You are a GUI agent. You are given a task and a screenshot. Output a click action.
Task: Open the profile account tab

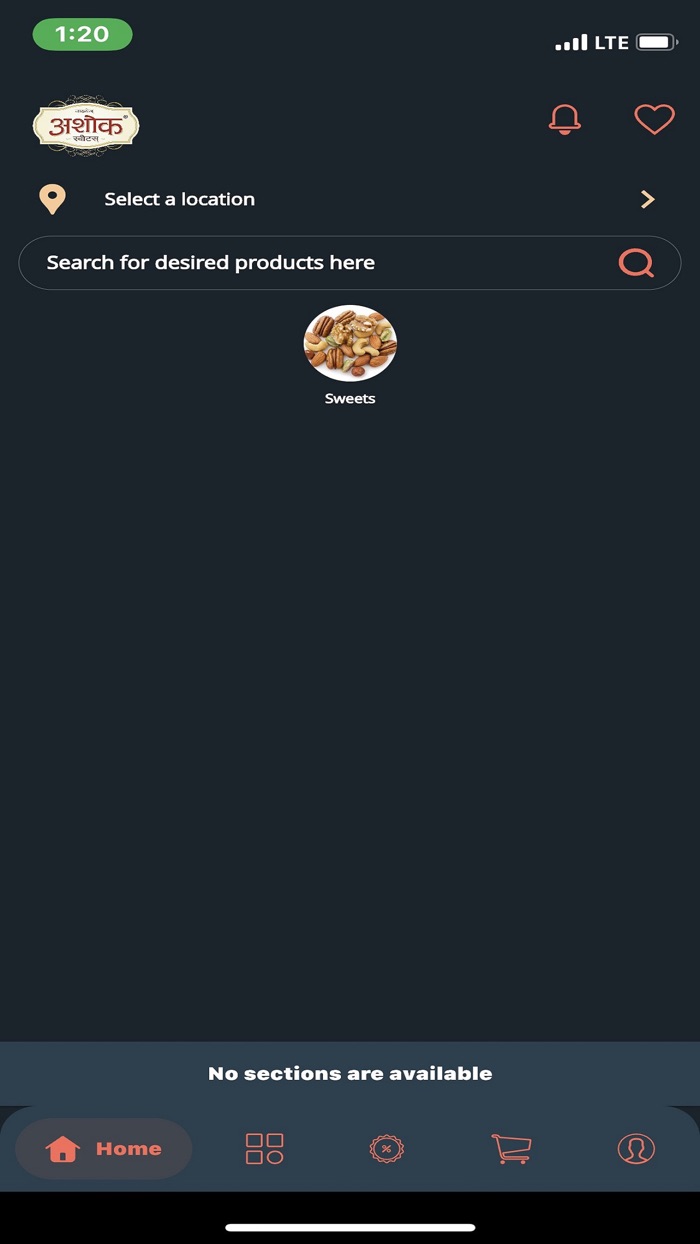point(636,1149)
